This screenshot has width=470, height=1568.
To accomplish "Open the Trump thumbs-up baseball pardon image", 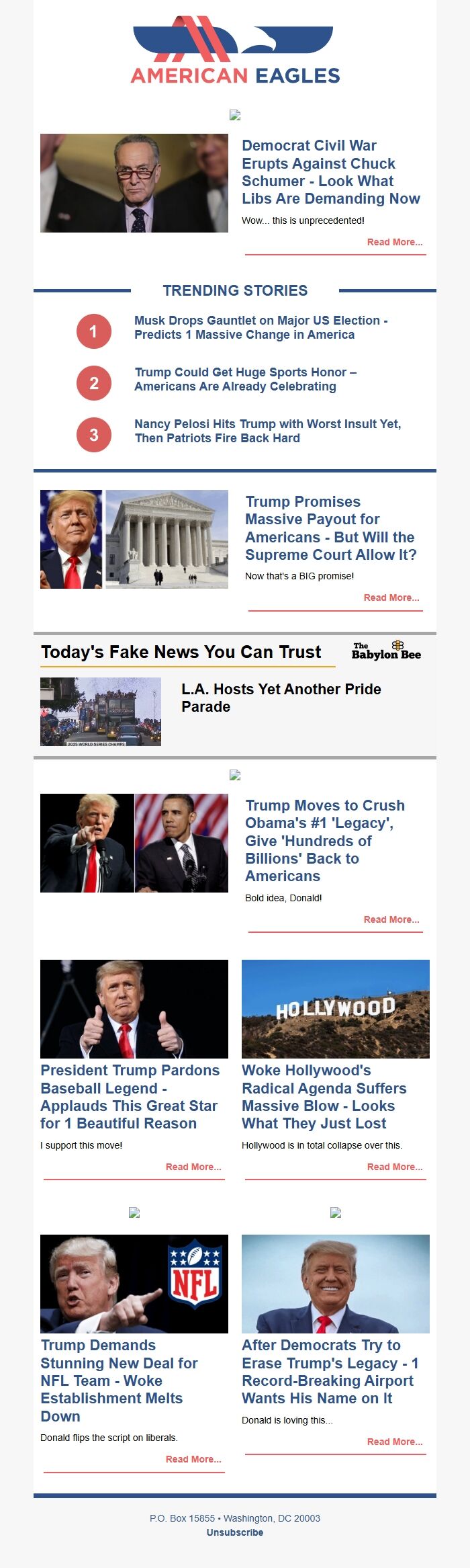I will (134, 1009).
